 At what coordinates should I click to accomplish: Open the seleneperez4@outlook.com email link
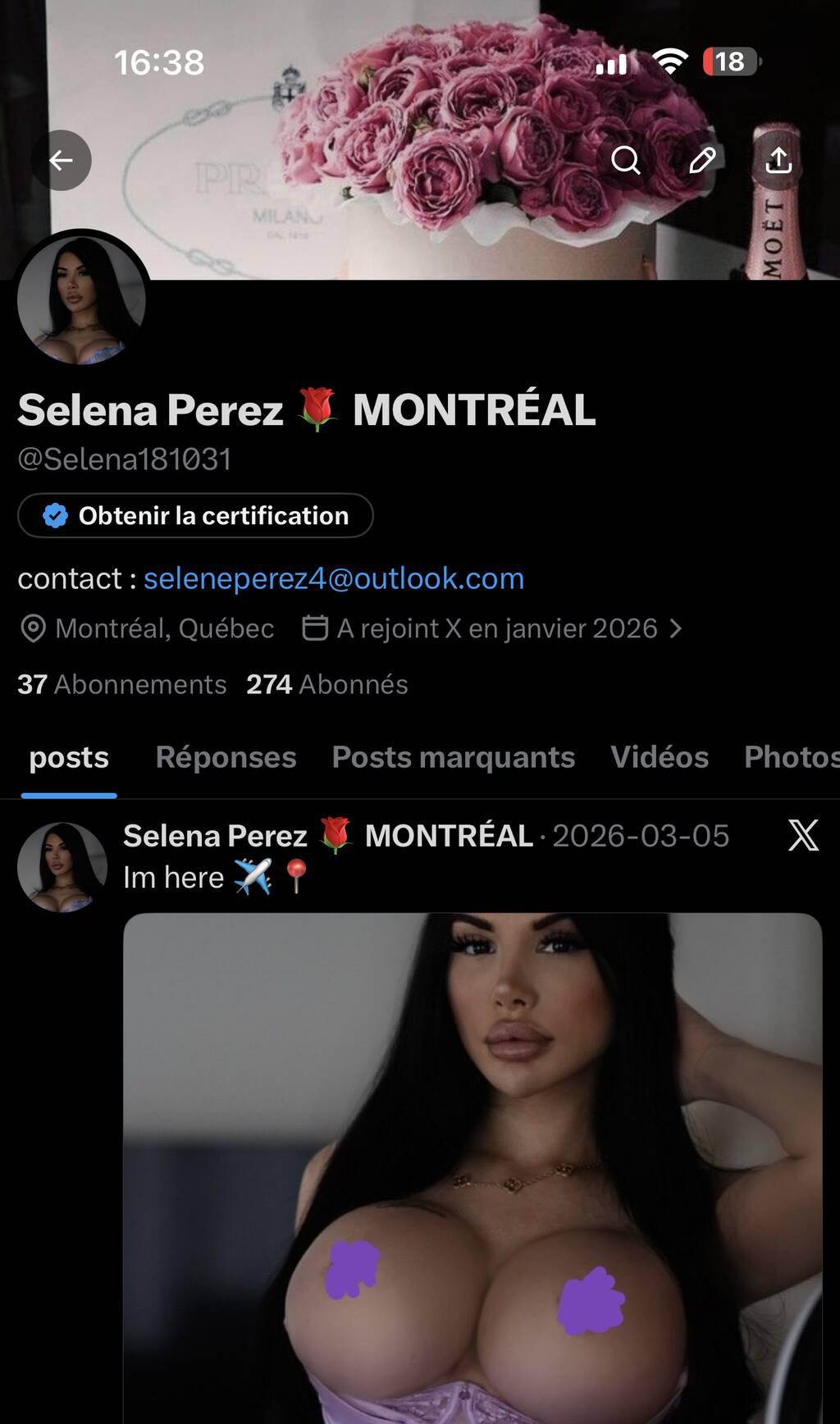(333, 579)
